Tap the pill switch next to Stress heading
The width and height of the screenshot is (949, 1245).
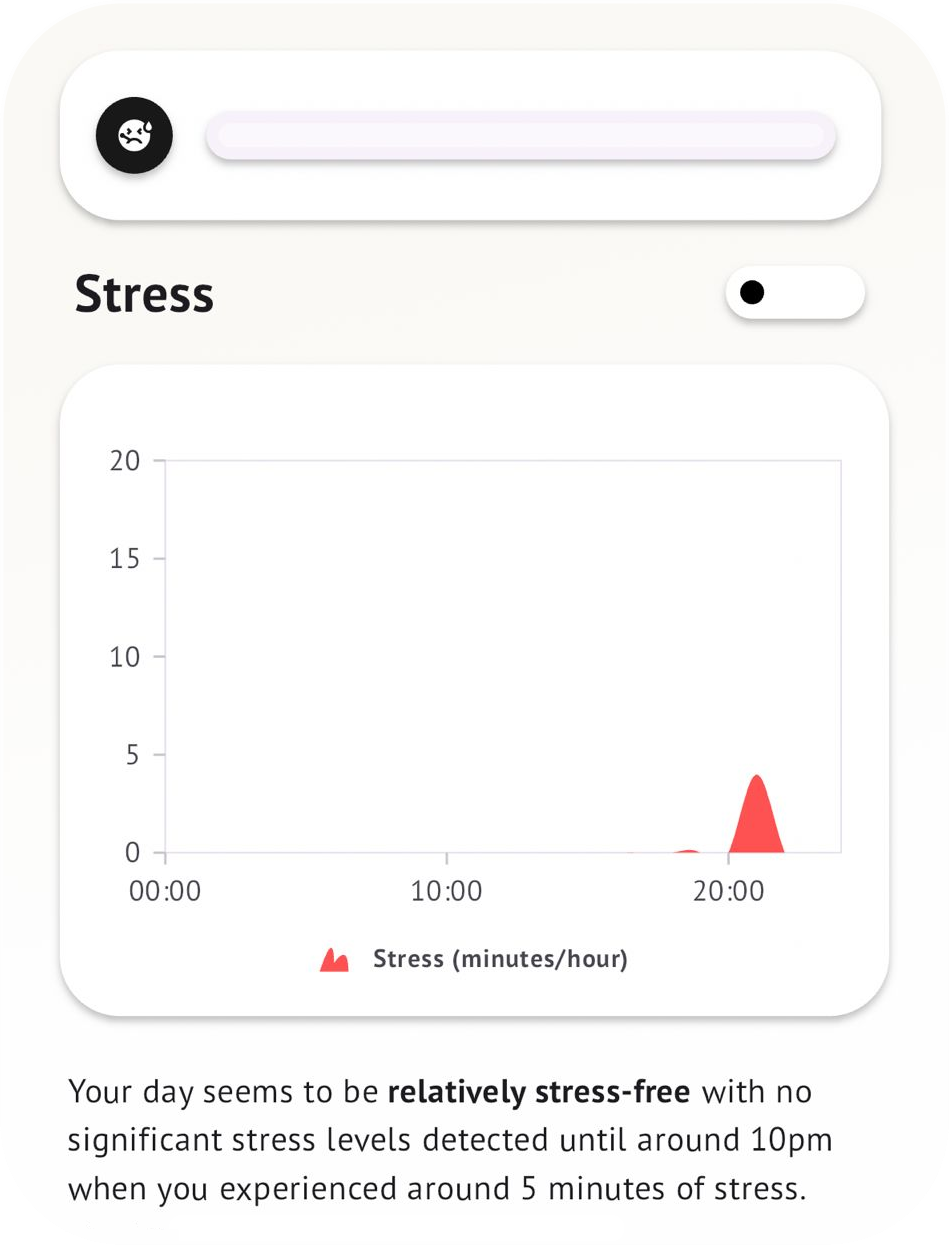pos(795,292)
